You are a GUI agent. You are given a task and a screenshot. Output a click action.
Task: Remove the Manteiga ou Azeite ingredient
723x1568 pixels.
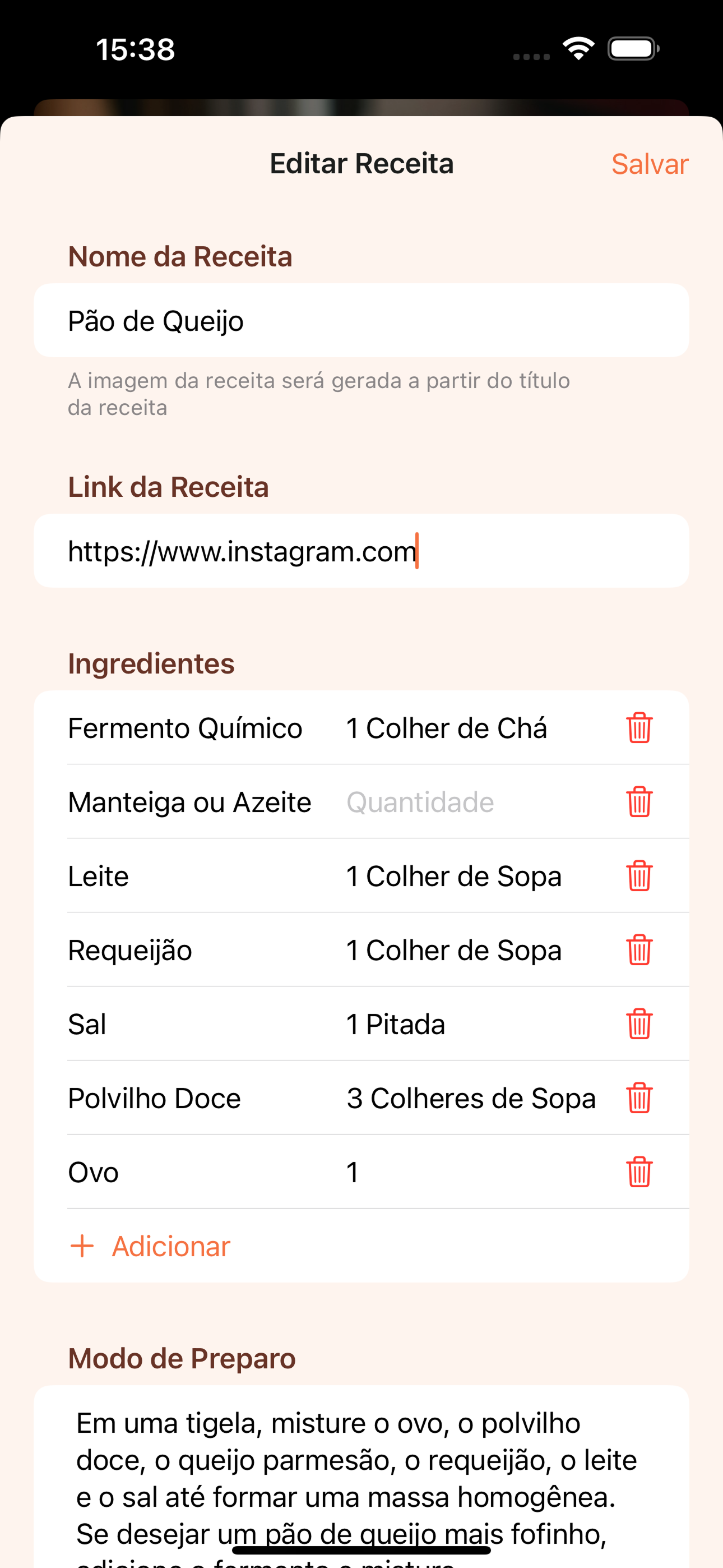(x=639, y=801)
